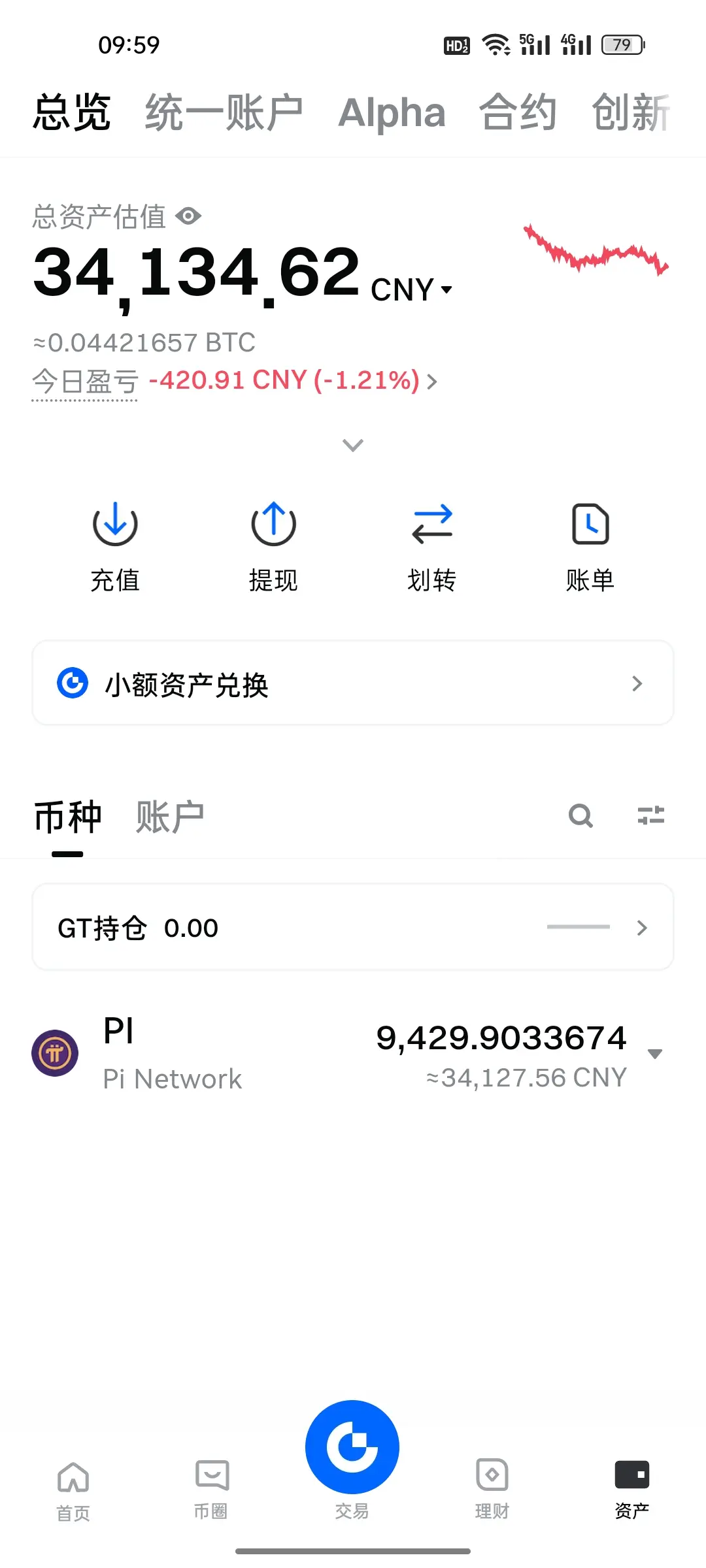Expand the asset overview chevron
Viewport: 706px width, 1568px height.
353,446
